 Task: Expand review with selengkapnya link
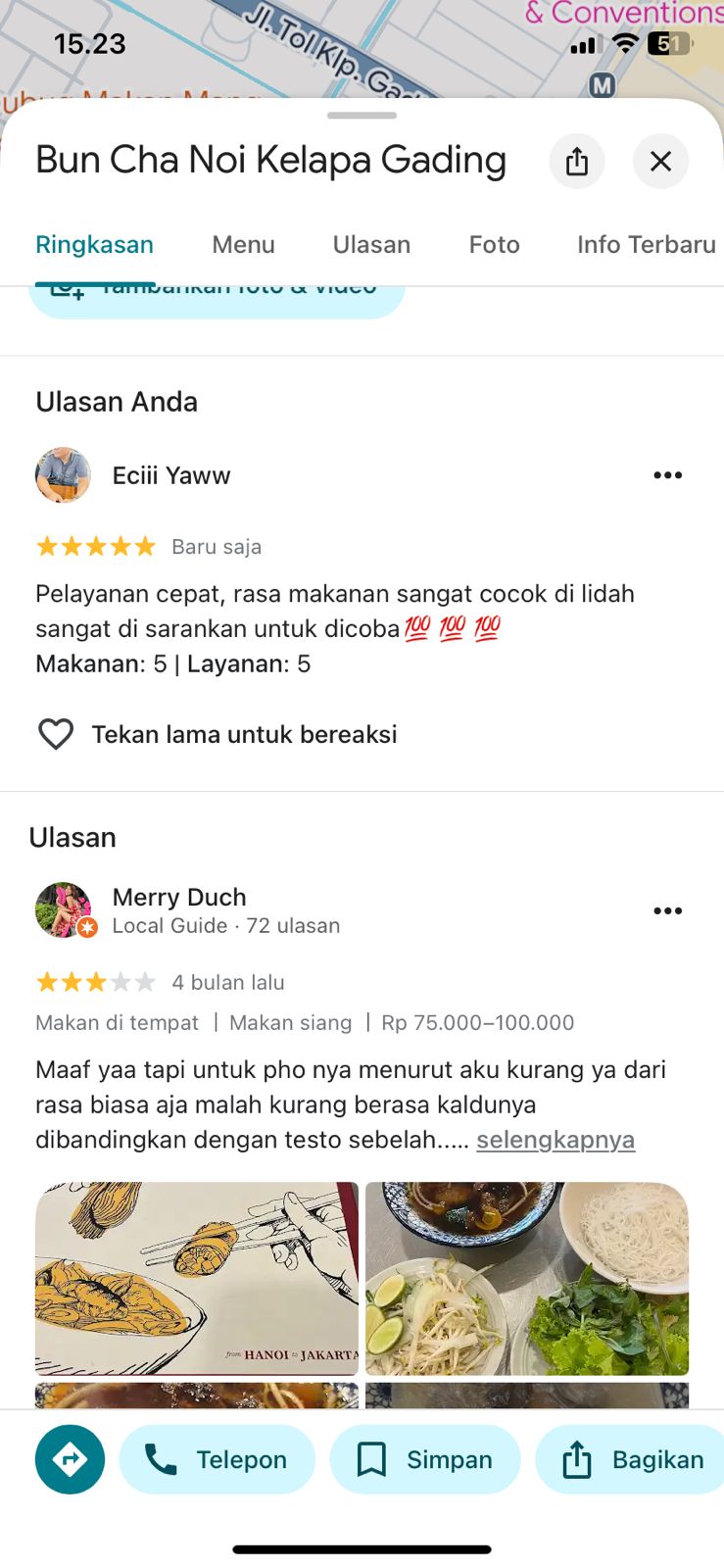[555, 1140]
